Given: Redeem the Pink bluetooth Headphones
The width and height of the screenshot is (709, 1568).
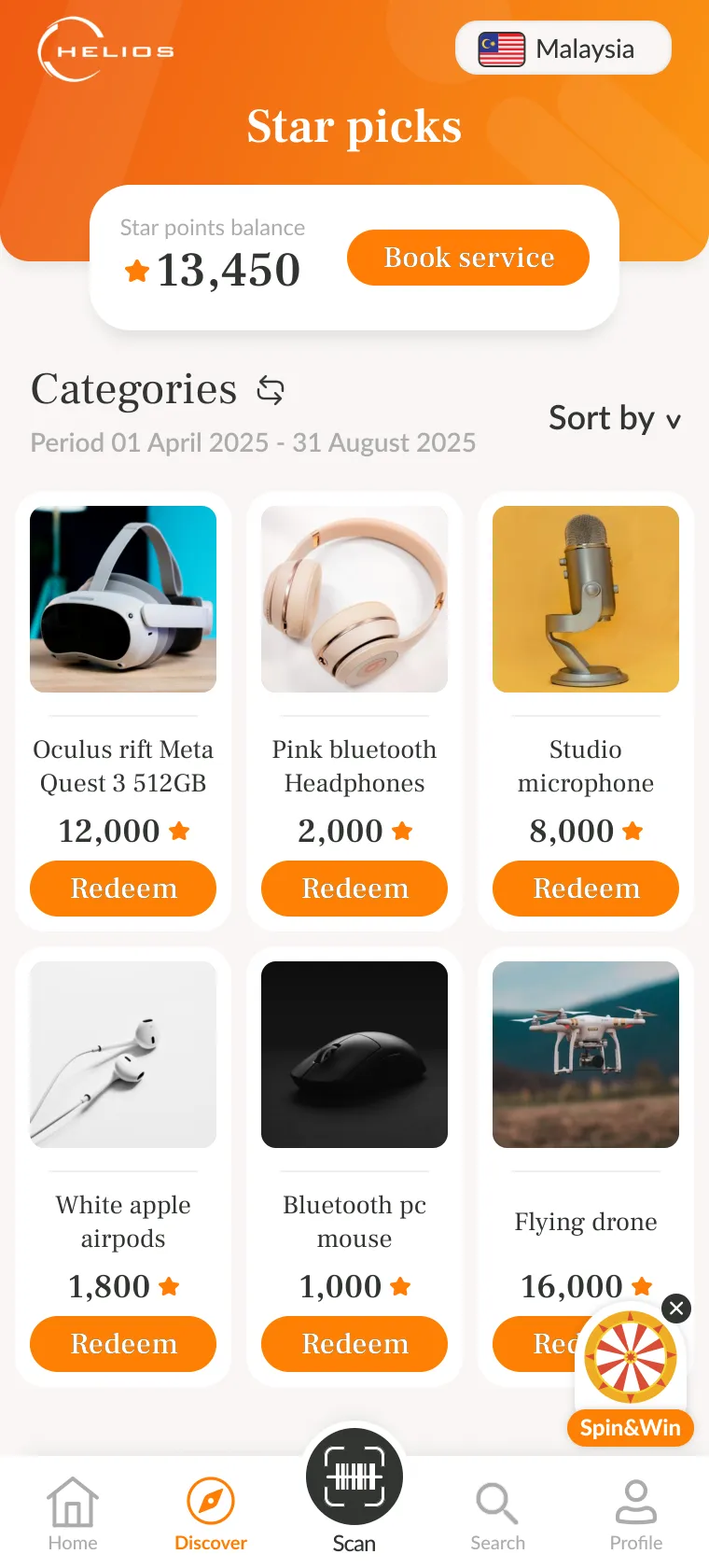Looking at the screenshot, I should (x=354, y=889).
